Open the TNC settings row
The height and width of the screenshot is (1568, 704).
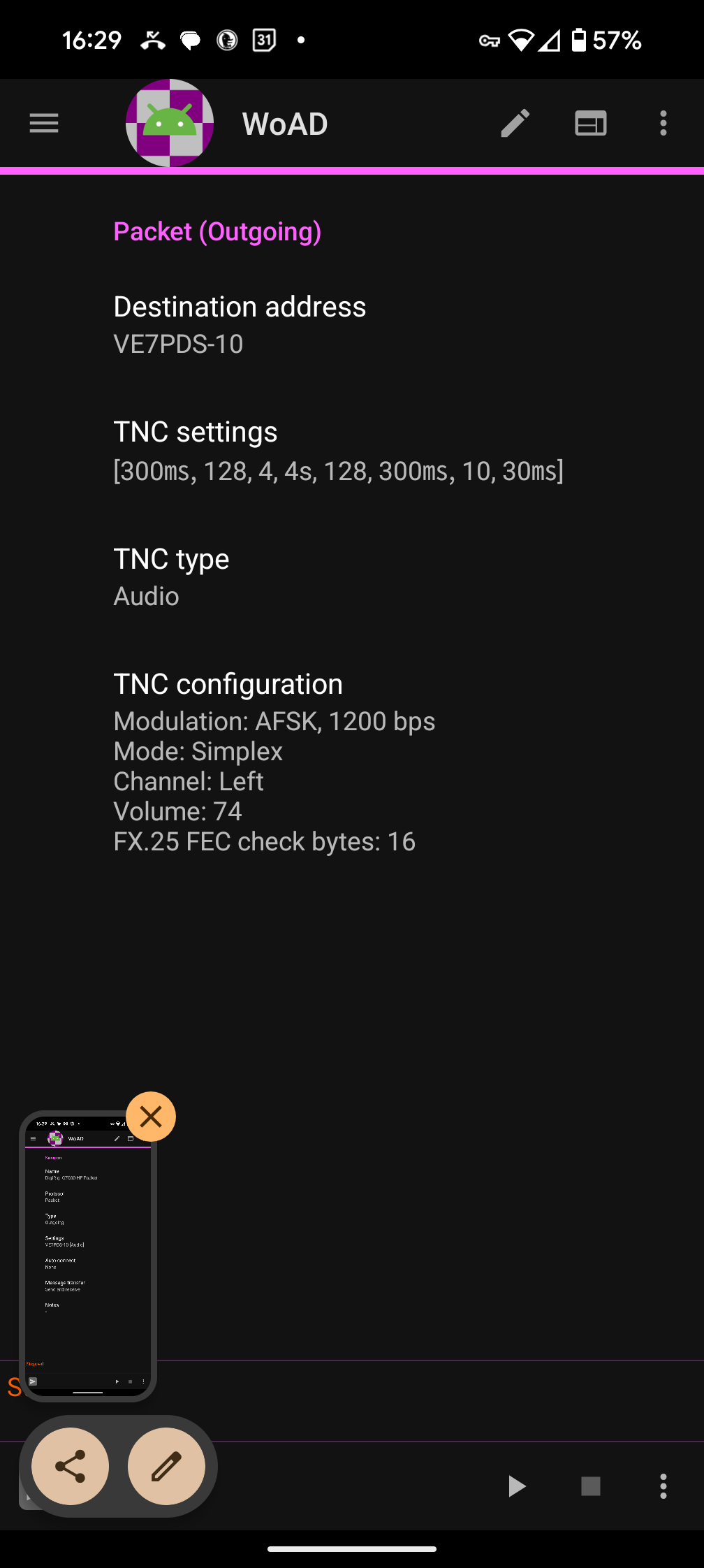pos(352,451)
